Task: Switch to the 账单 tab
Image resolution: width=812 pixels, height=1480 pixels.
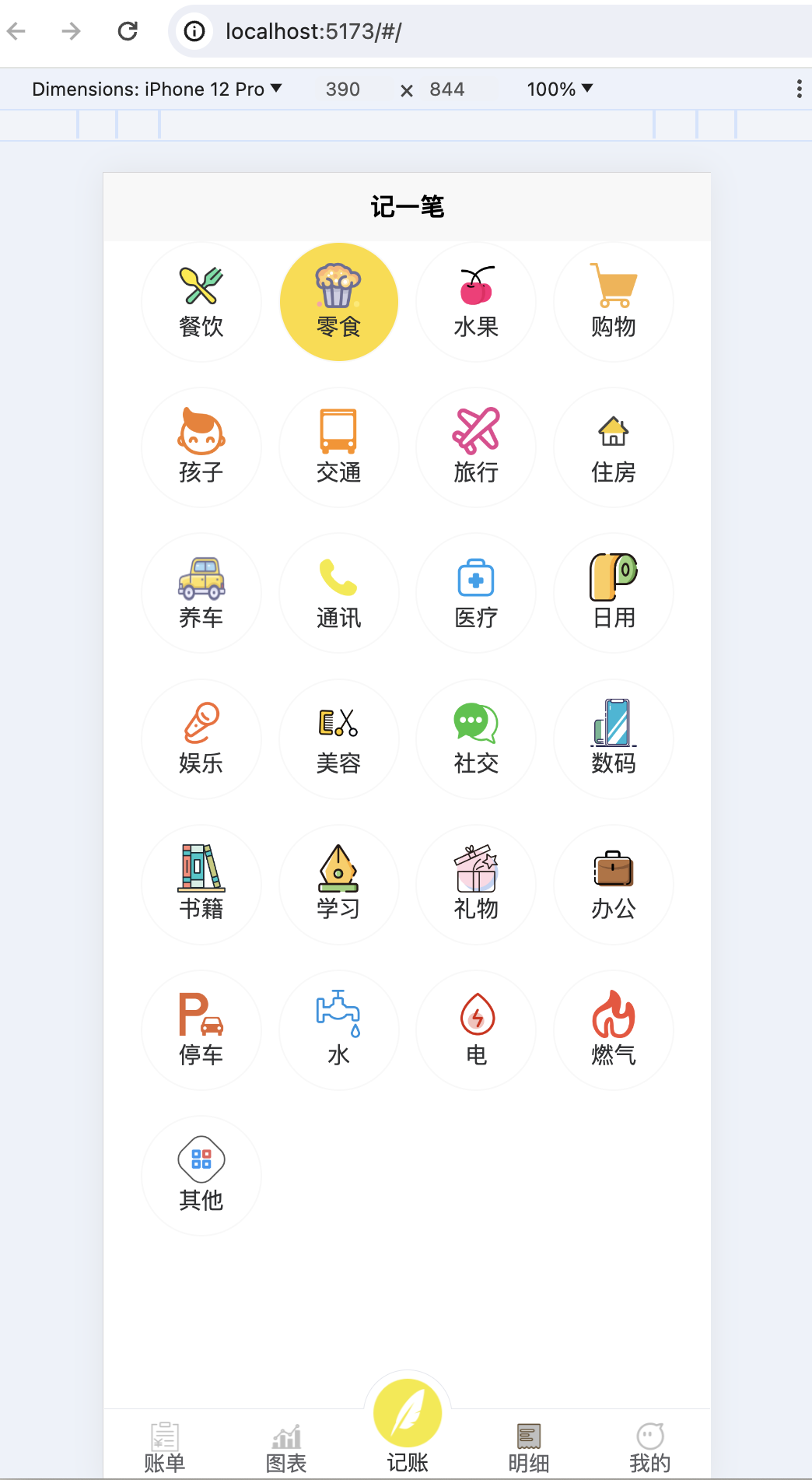Action: [x=165, y=1447]
